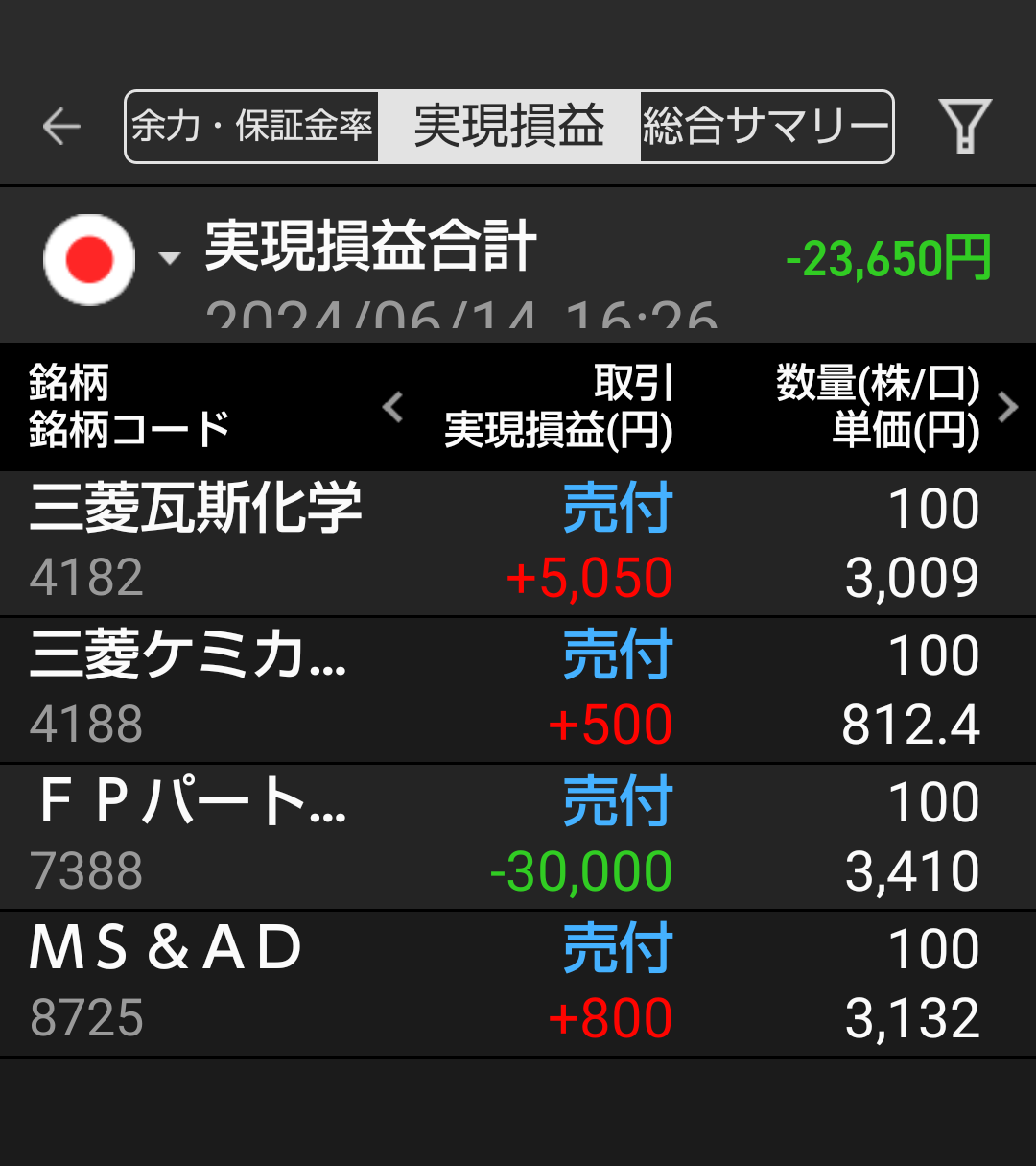Show next columns with right chevron
The width and height of the screenshot is (1036, 1166).
click(x=1008, y=407)
